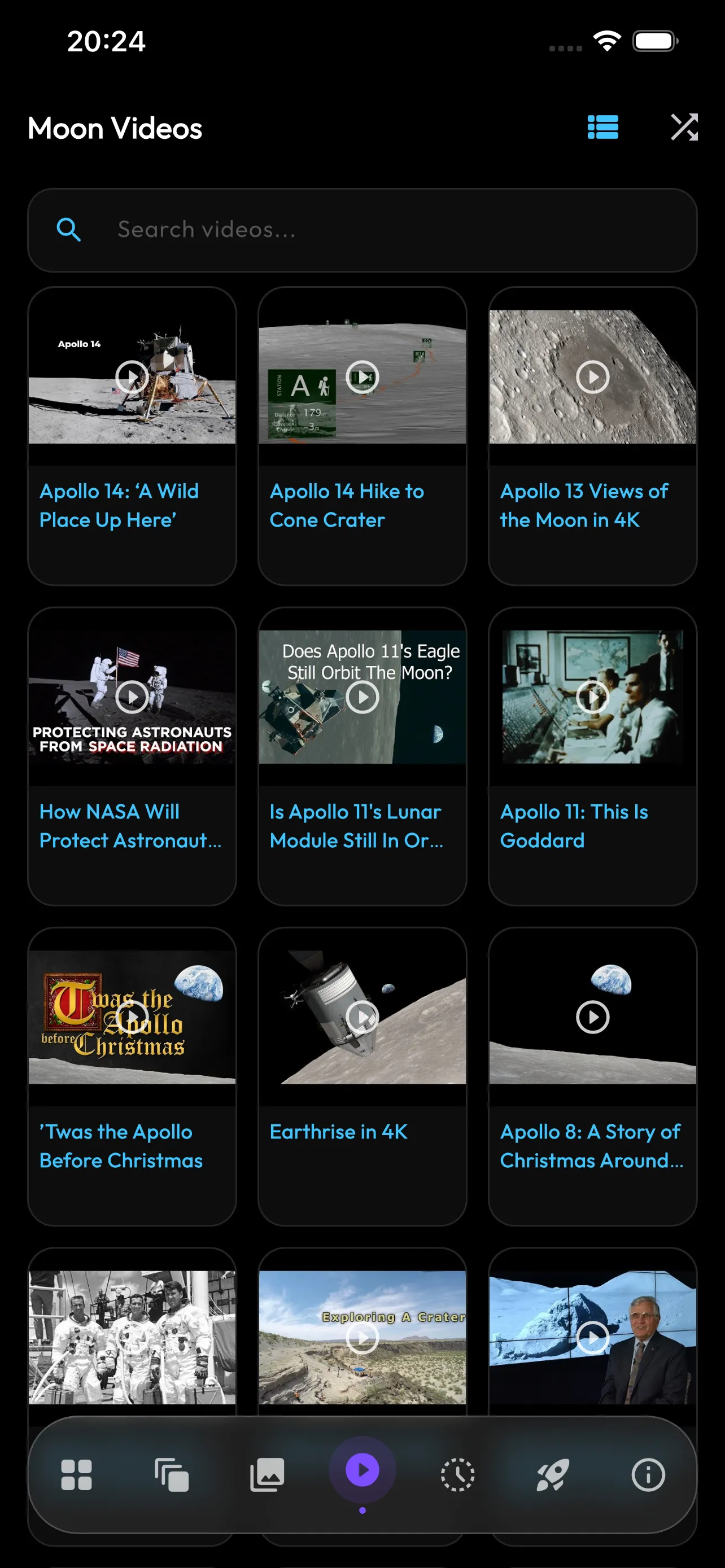Open the stacked collections tab
Image resolution: width=725 pixels, height=1568 pixels.
pyautogui.click(x=172, y=1475)
